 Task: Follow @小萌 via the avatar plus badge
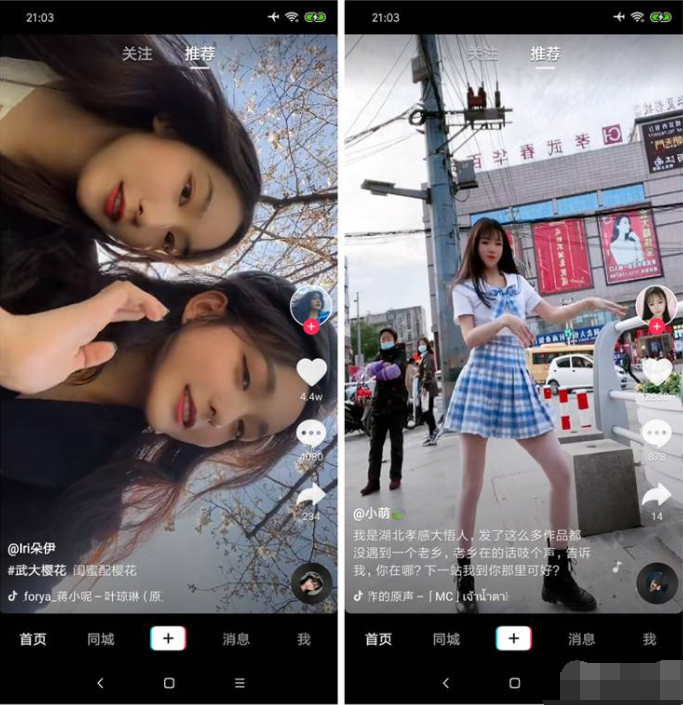click(x=657, y=326)
